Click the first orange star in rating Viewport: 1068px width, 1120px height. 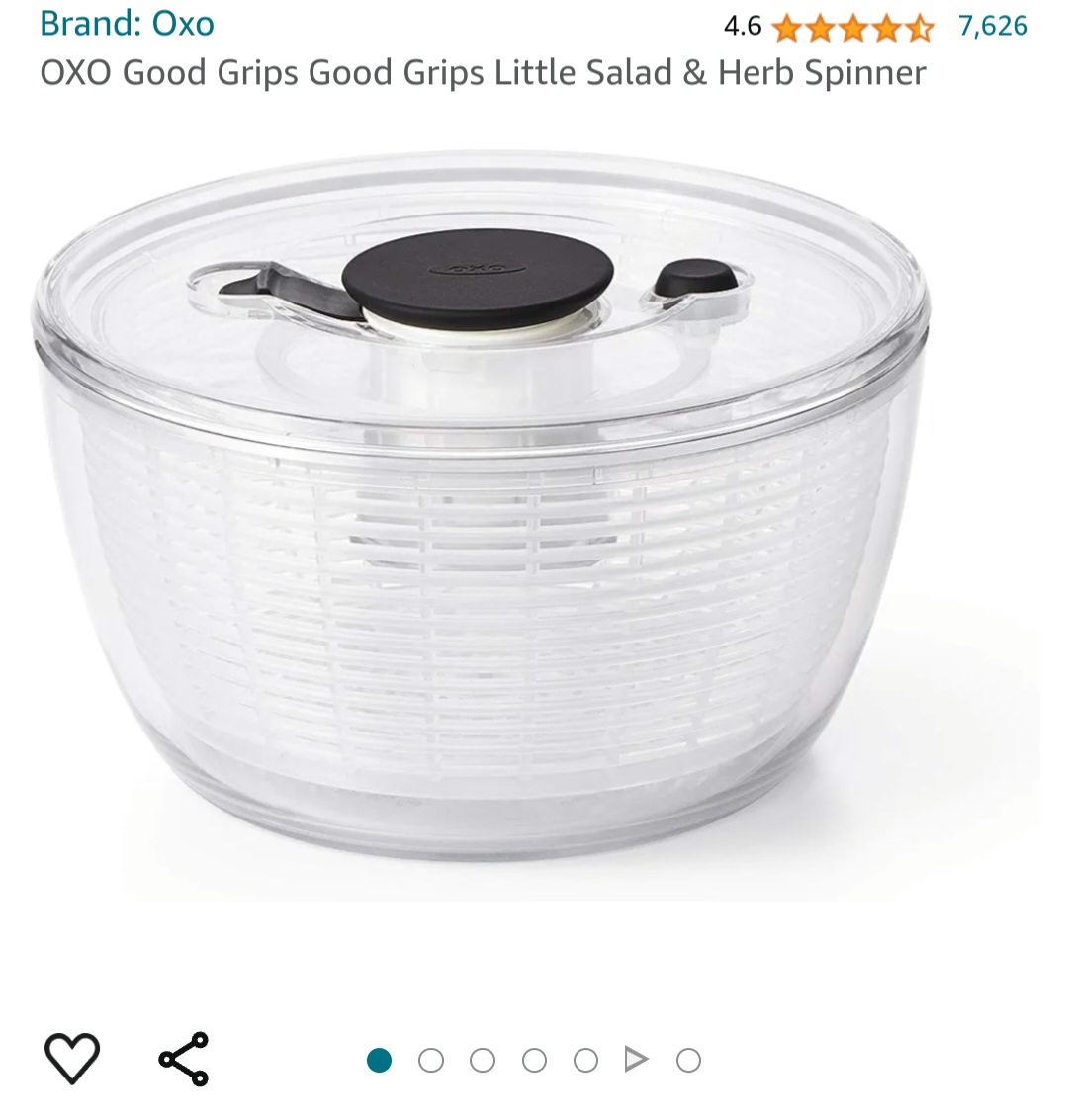[x=788, y=27]
